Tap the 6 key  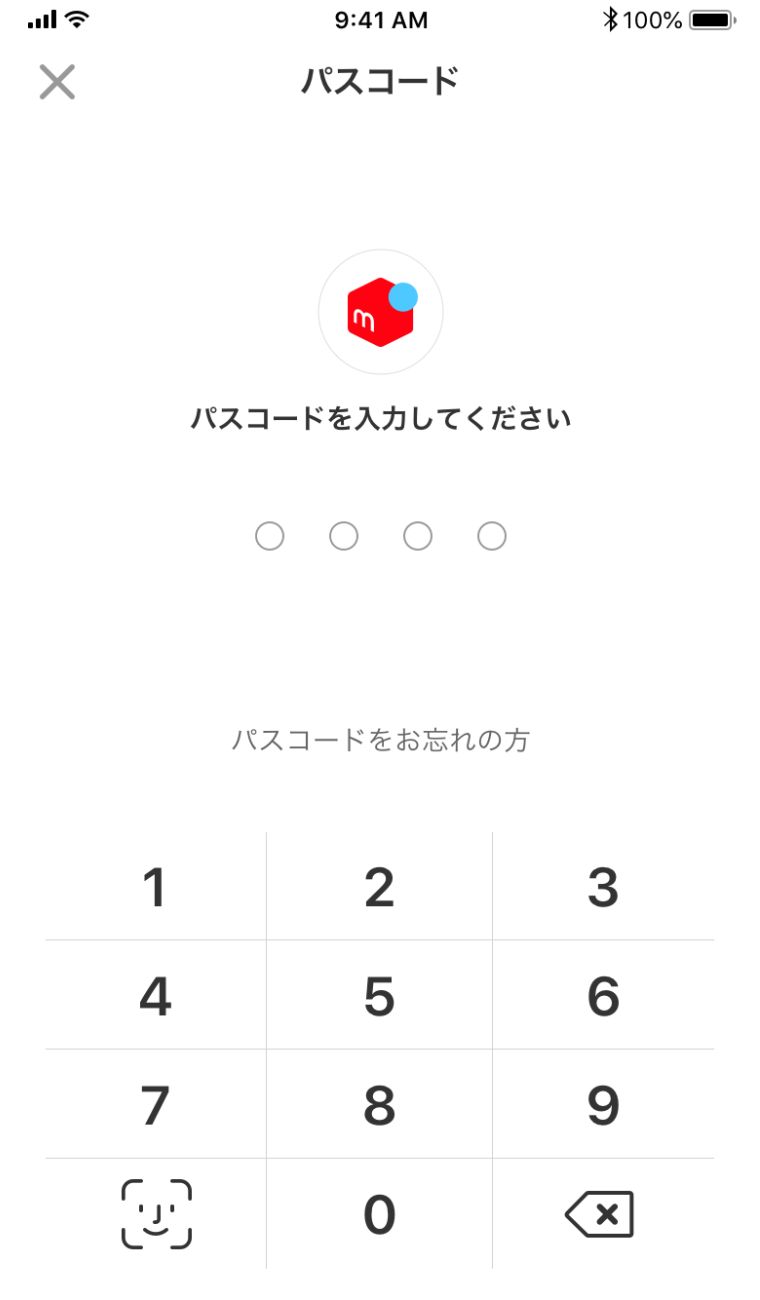tap(603, 995)
